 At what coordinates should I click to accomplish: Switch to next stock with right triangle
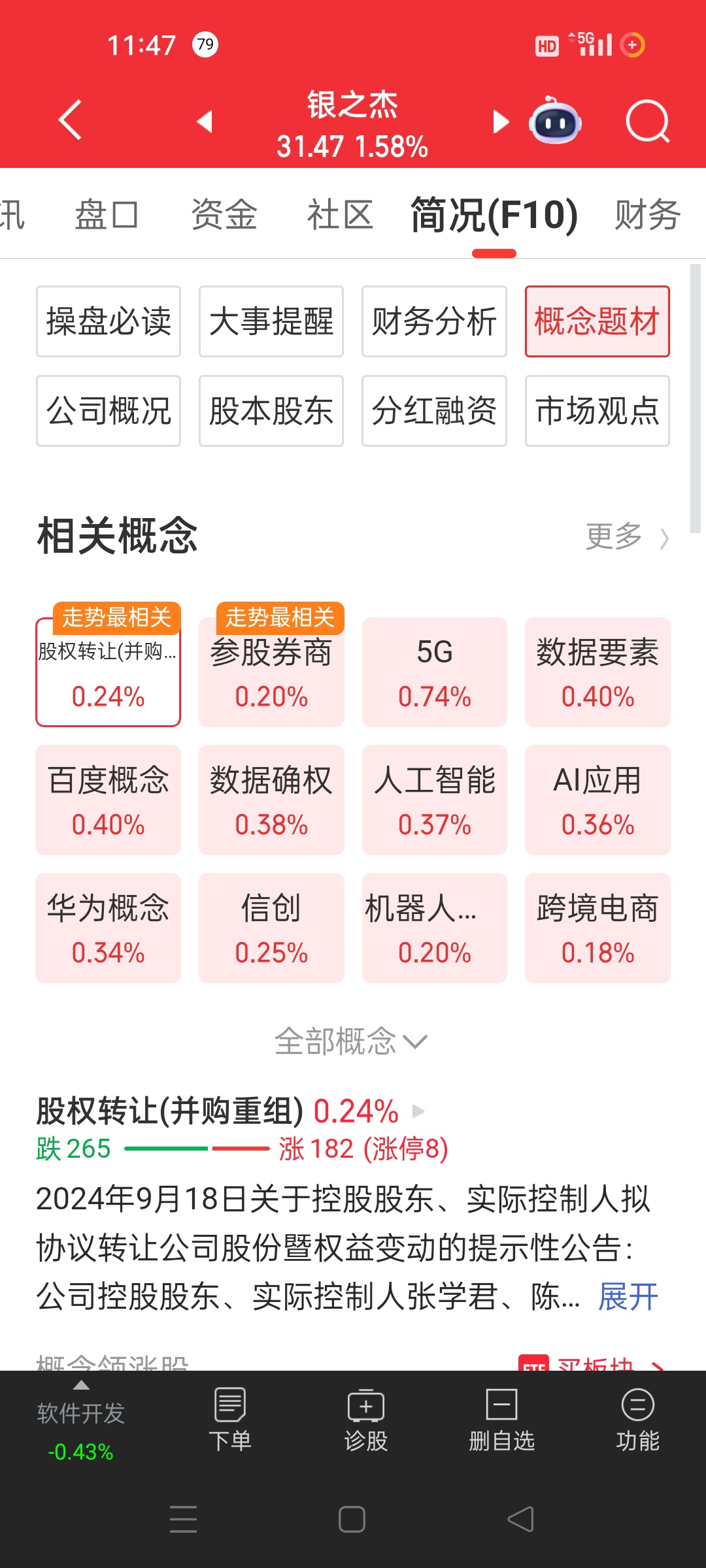click(500, 122)
